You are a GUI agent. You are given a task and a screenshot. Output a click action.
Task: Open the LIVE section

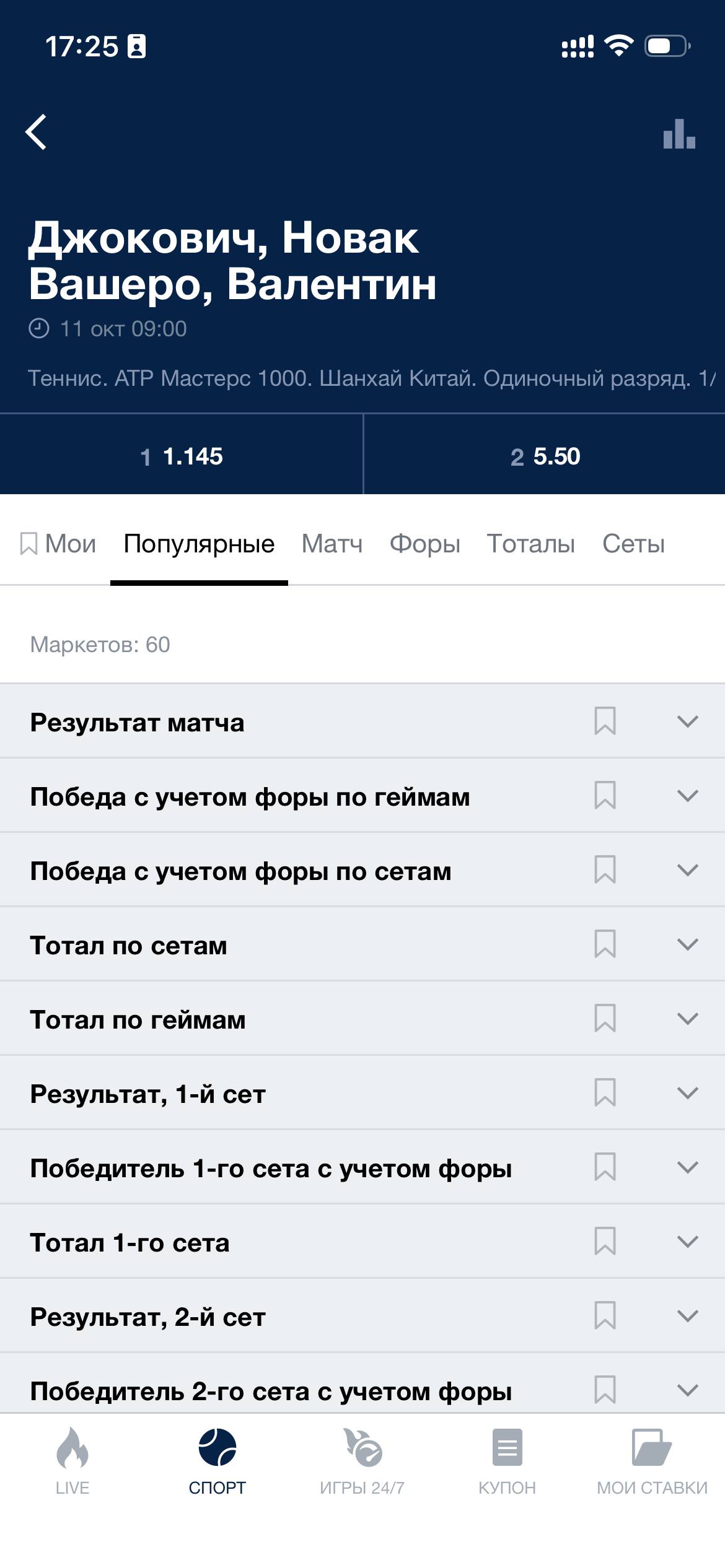click(x=72, y=1461)
